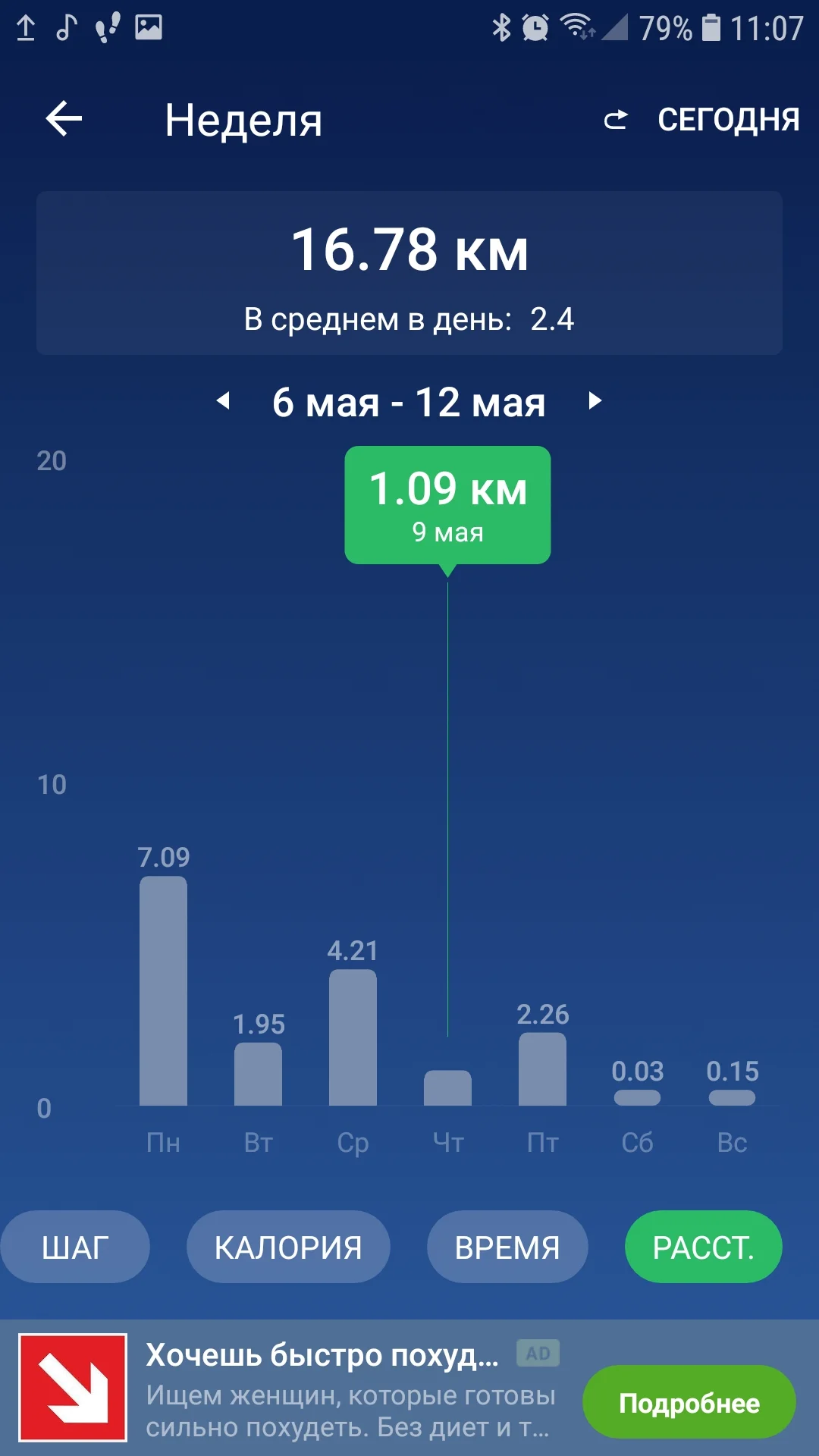Image resolution: width=819 pixels, height=1456 pixels.
Task: Select the Monday bar showing 7.09
Action: [163, 990]
